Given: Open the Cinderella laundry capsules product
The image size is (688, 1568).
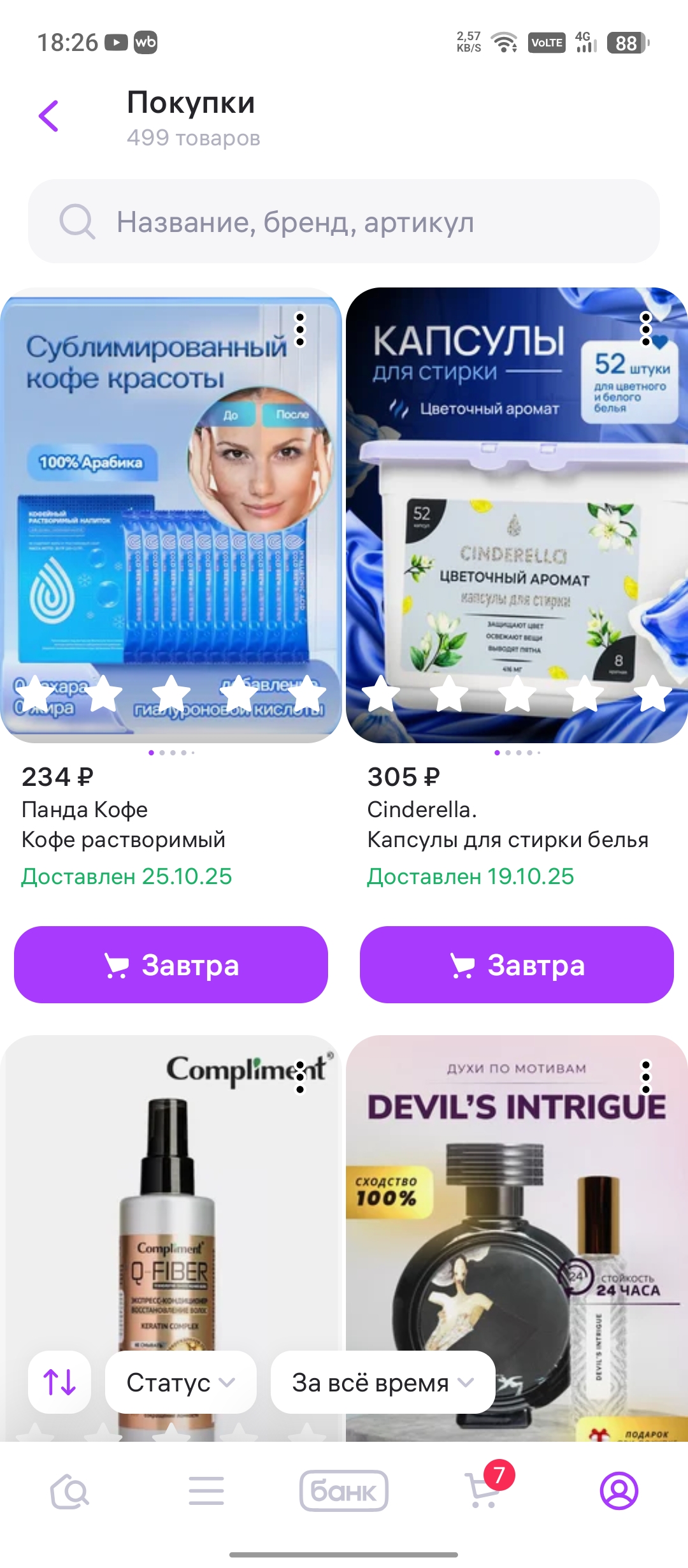Looking at the screenshot, I should tap(517, 515).
